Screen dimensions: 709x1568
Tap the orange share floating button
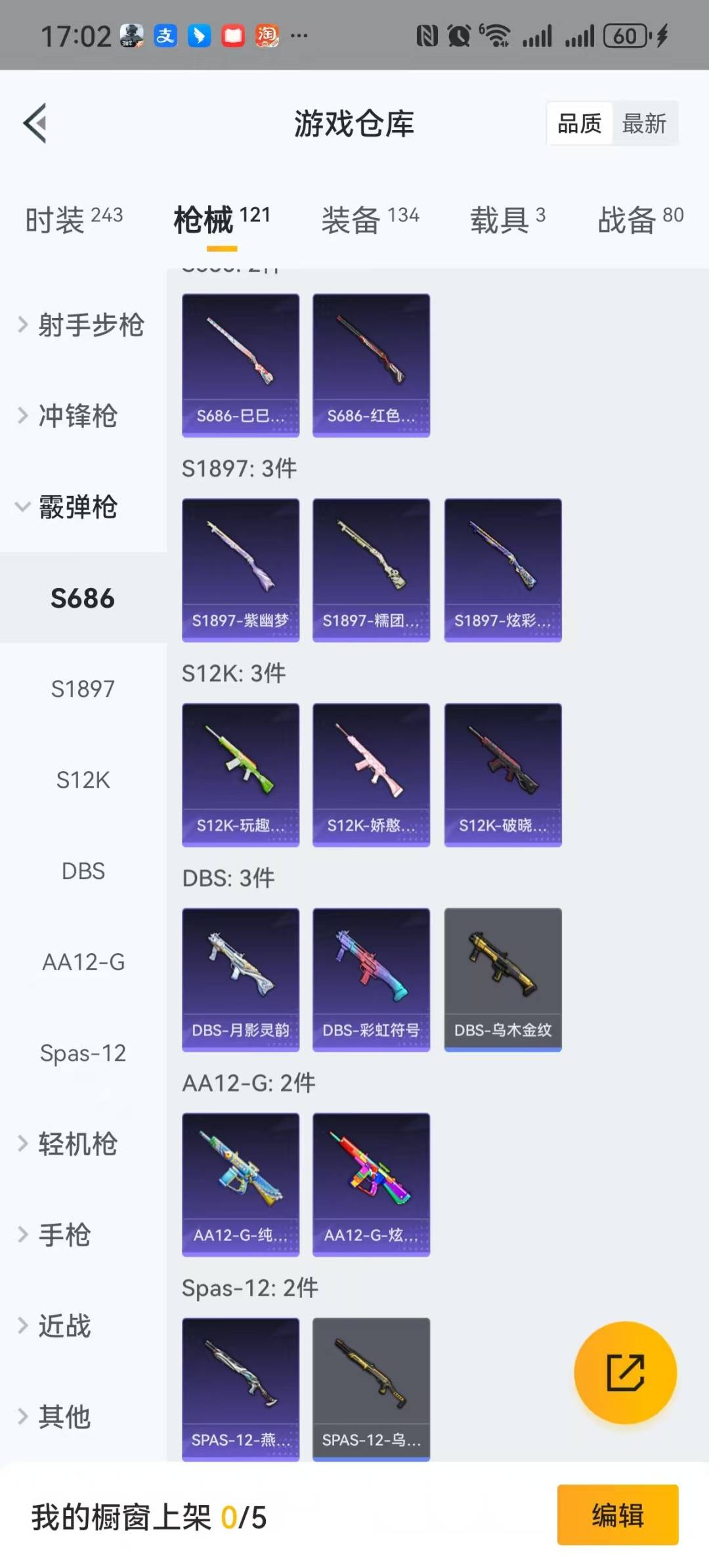[625, 1373]
